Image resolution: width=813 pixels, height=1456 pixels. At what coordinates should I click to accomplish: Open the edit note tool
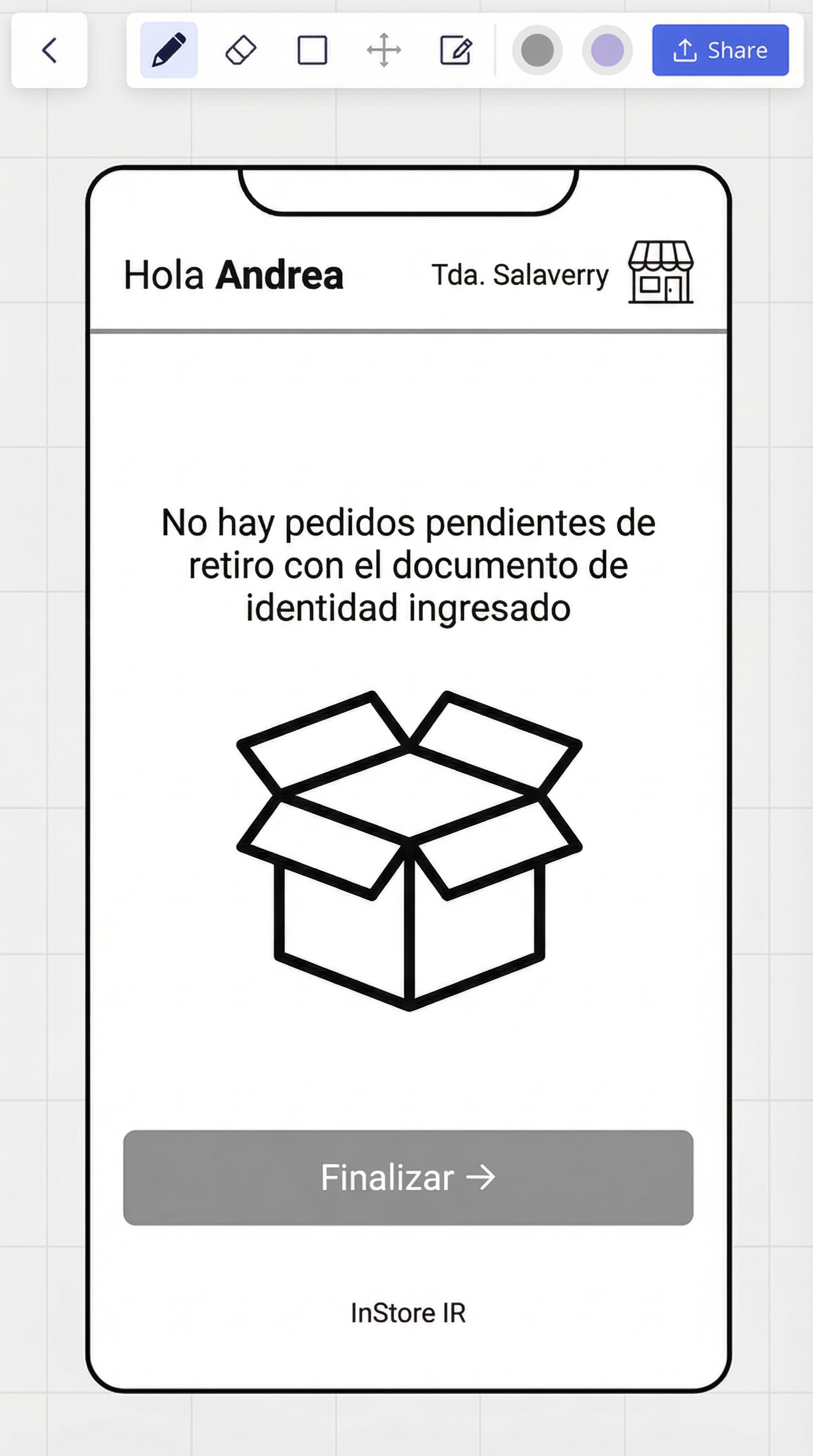tap(456, 50)
